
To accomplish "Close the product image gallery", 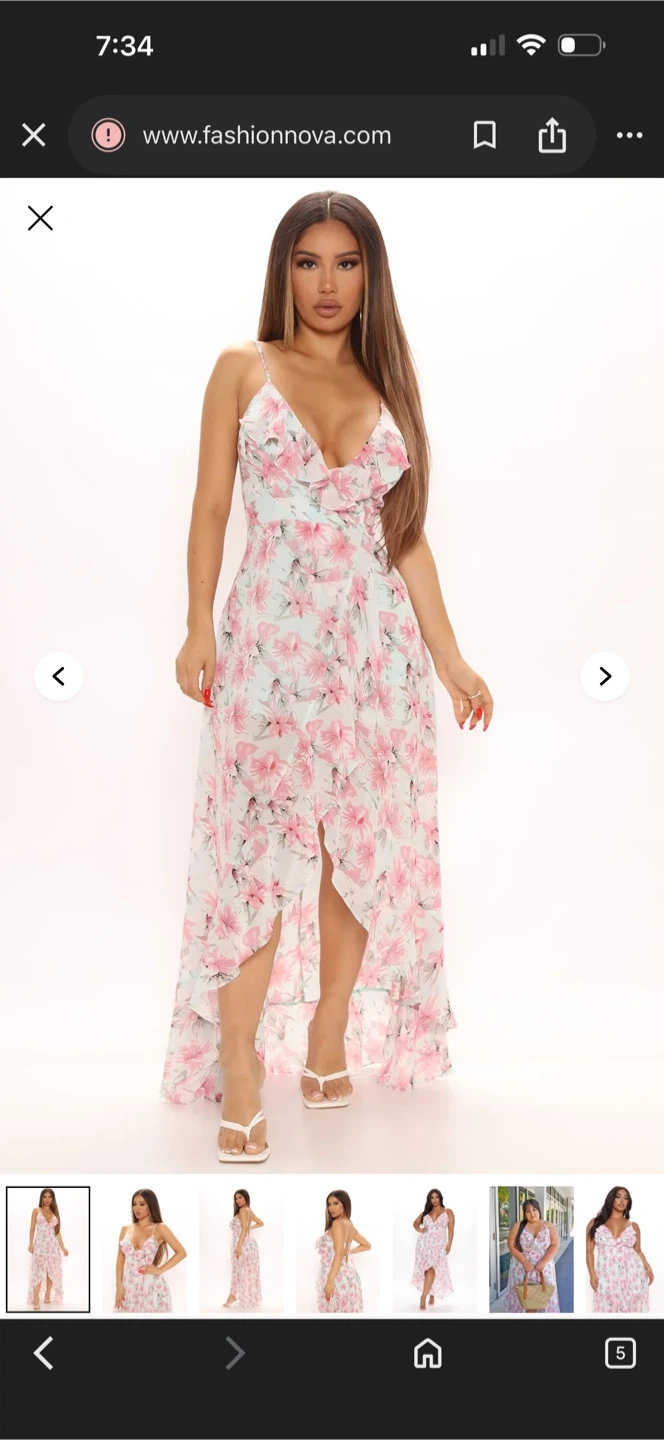I will click(x=40, y=218).
